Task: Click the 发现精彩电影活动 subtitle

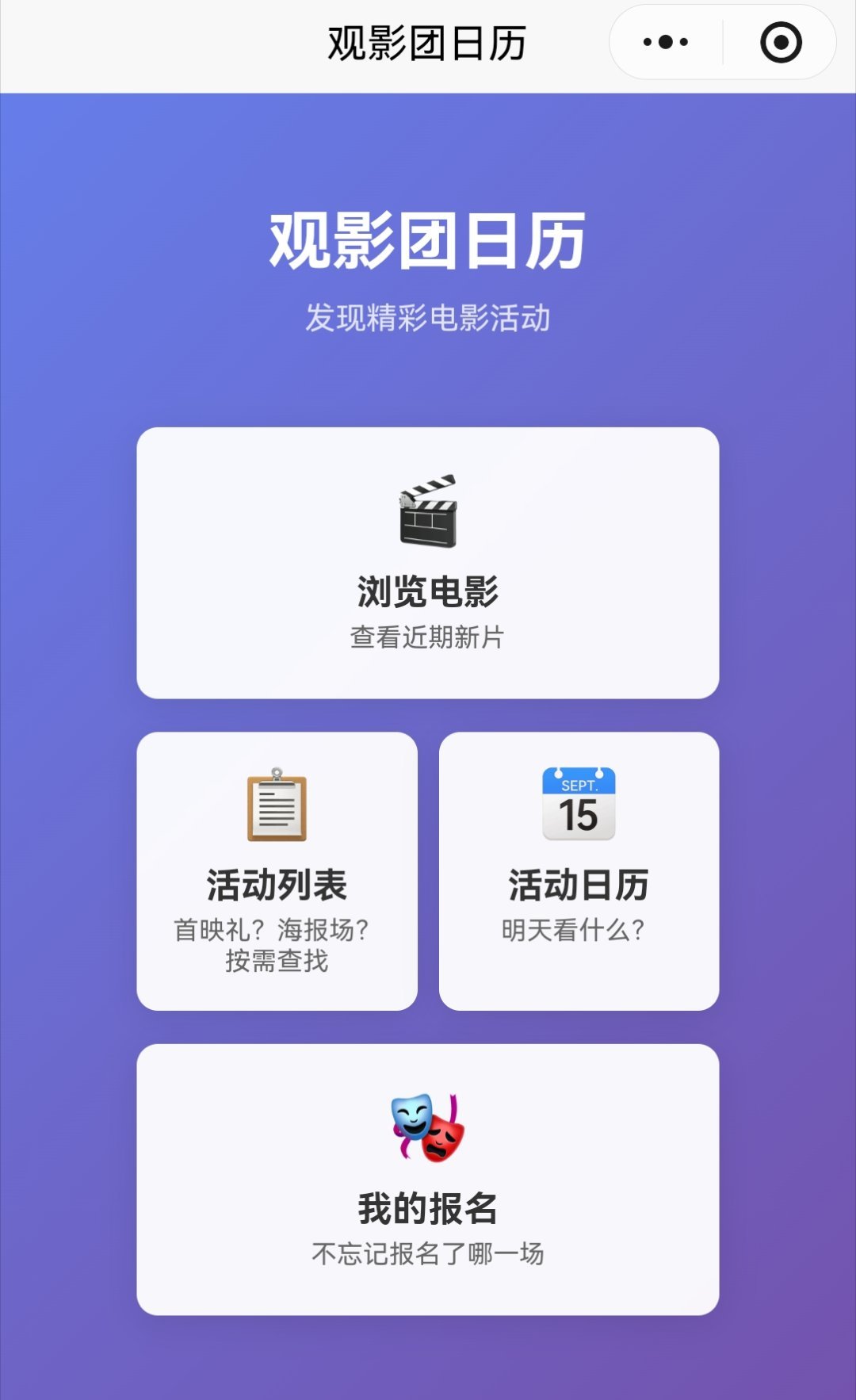Action: coord(428,317)
